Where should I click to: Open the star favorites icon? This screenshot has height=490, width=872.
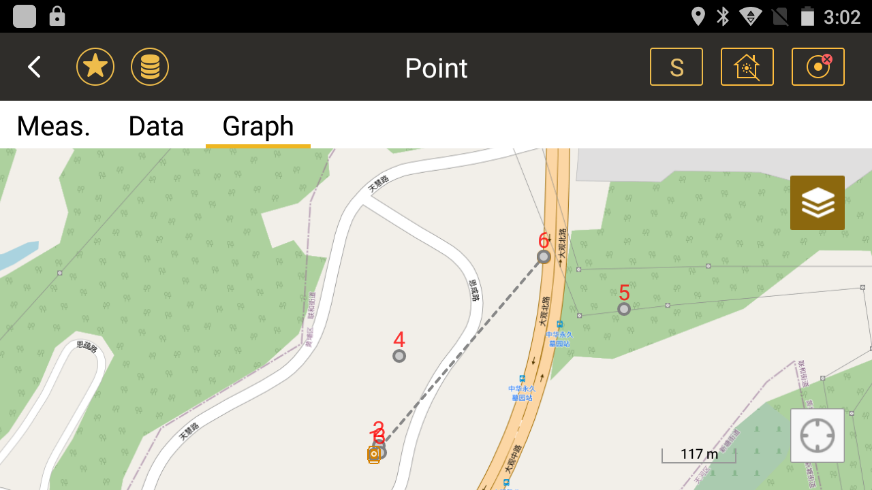pyautogui.click(x=96, y=67)
